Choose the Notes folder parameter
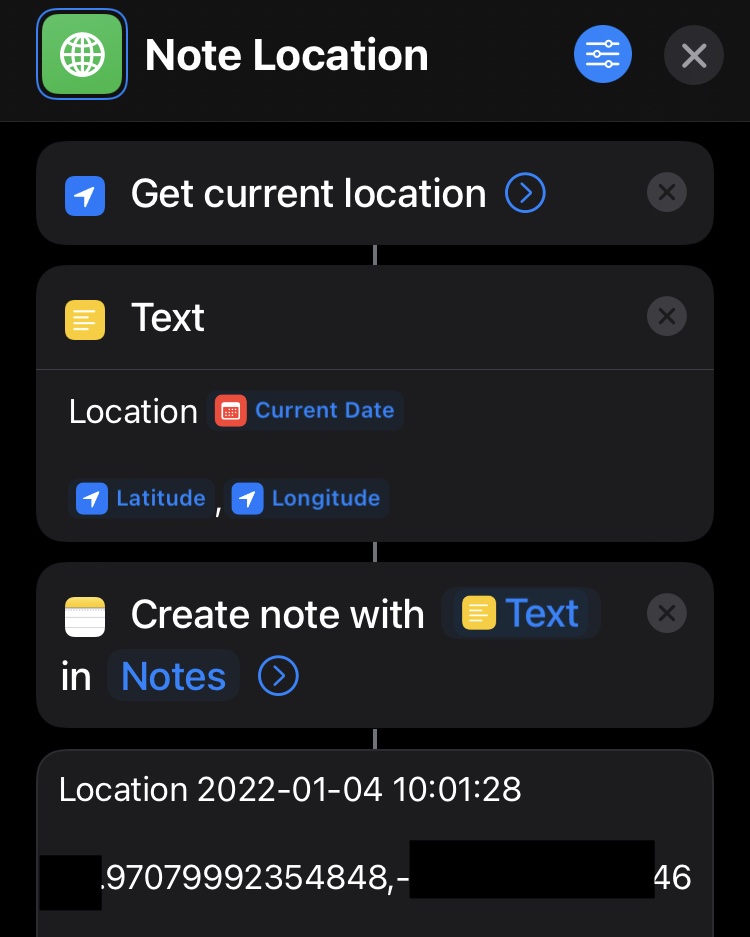 [x=173, y=676]
